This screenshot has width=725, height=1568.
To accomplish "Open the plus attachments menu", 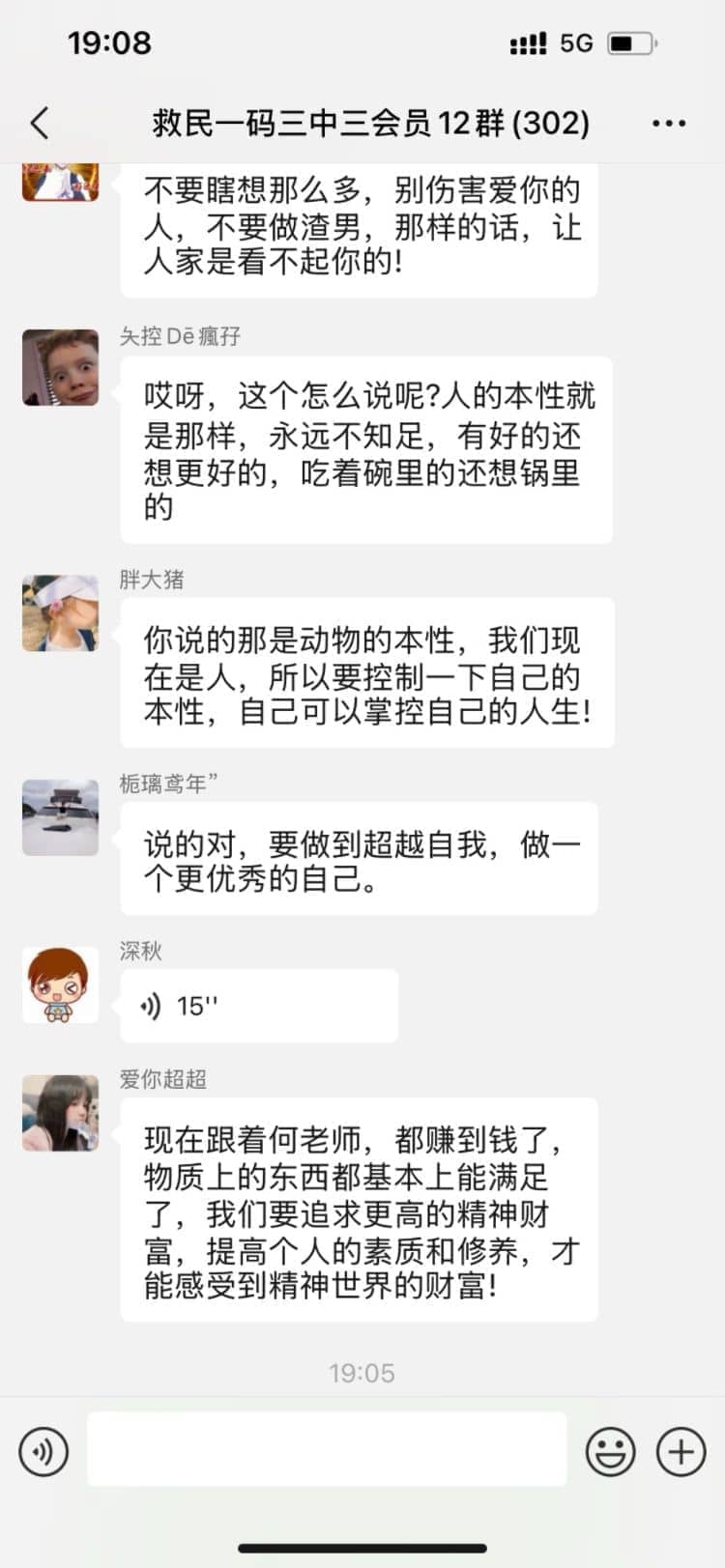I will click(681, 1450).
